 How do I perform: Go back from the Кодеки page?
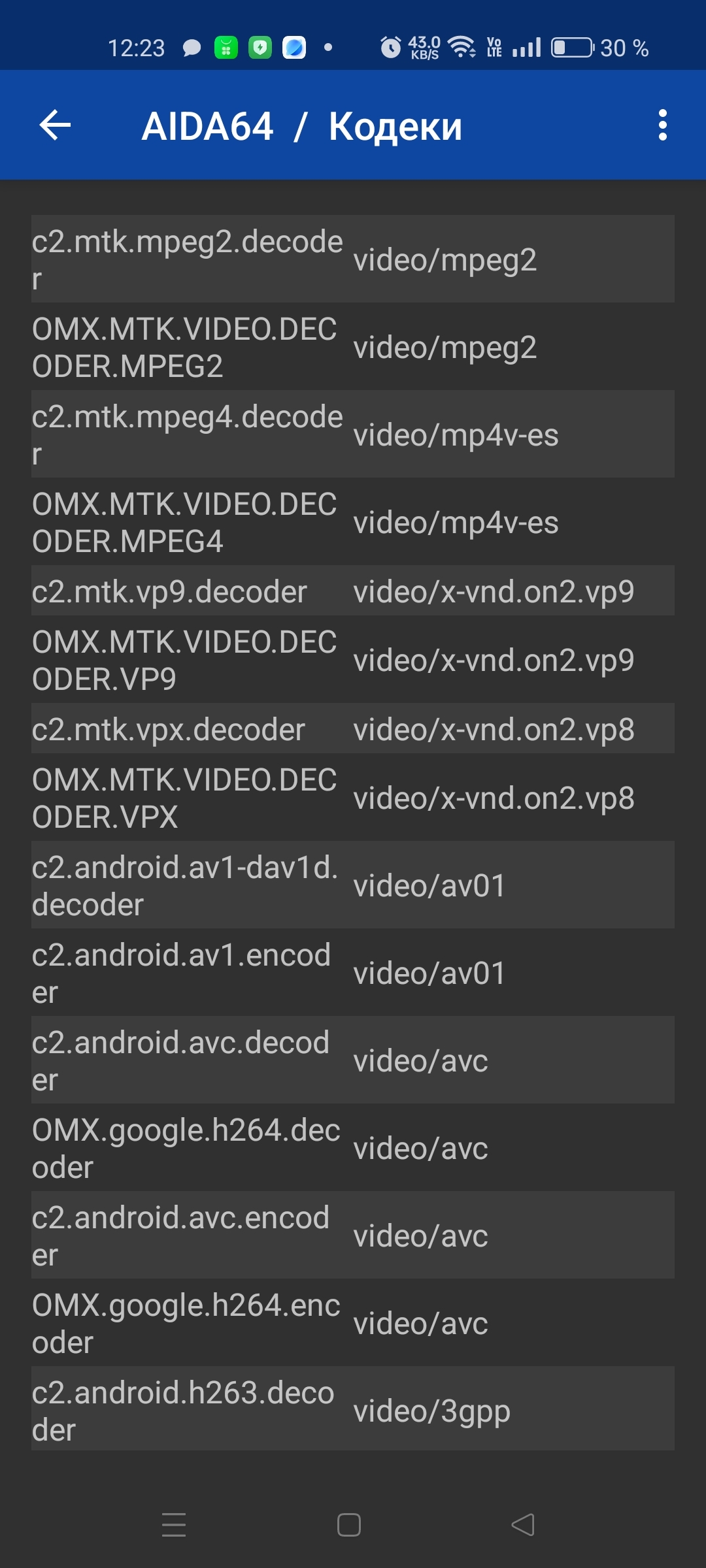click(x=55, y=125)
